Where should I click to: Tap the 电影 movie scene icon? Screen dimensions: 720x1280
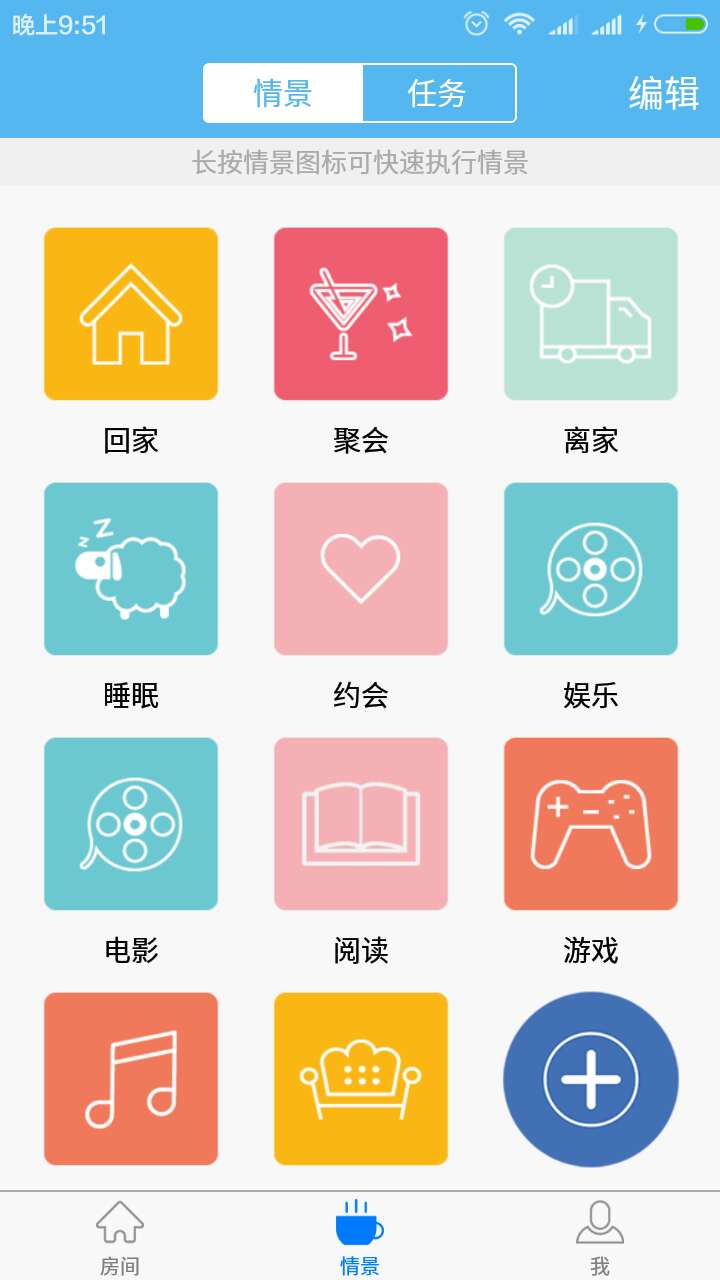(x=130, y=823)
